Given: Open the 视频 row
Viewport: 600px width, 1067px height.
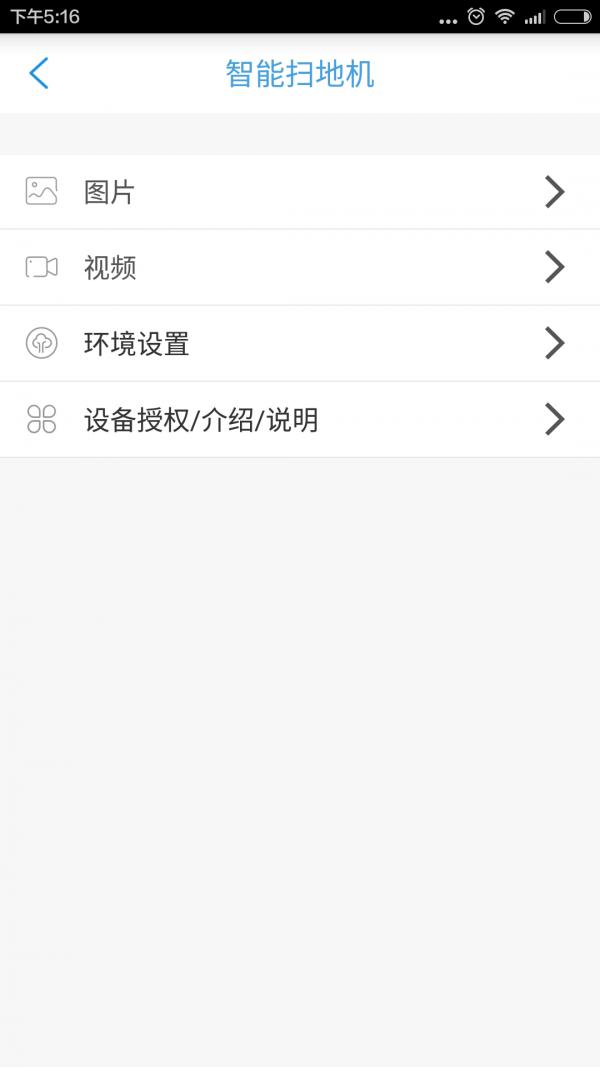Looking at the screenshot, I should tap(300, 268).
